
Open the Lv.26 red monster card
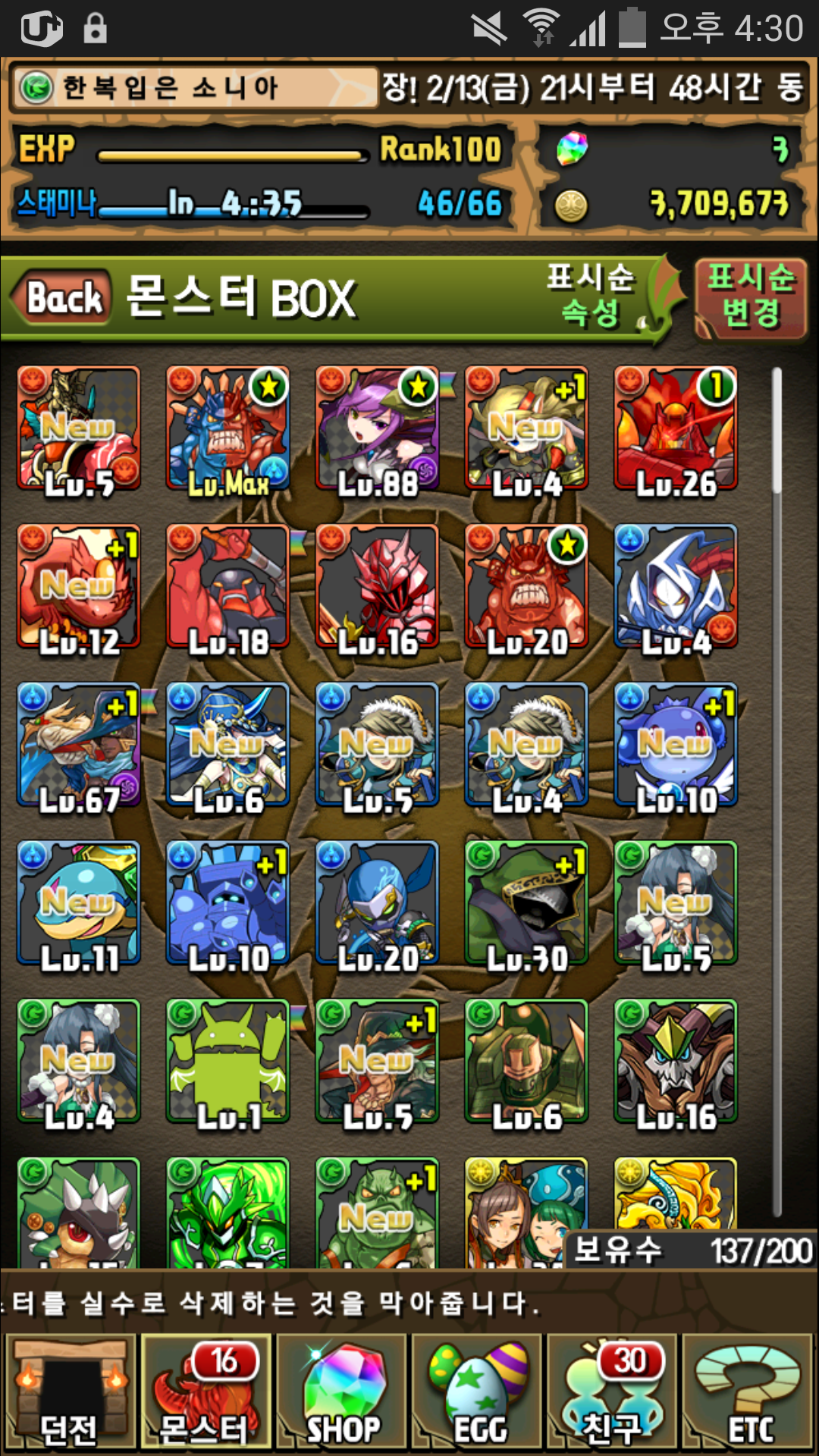(x=676, y=428)
